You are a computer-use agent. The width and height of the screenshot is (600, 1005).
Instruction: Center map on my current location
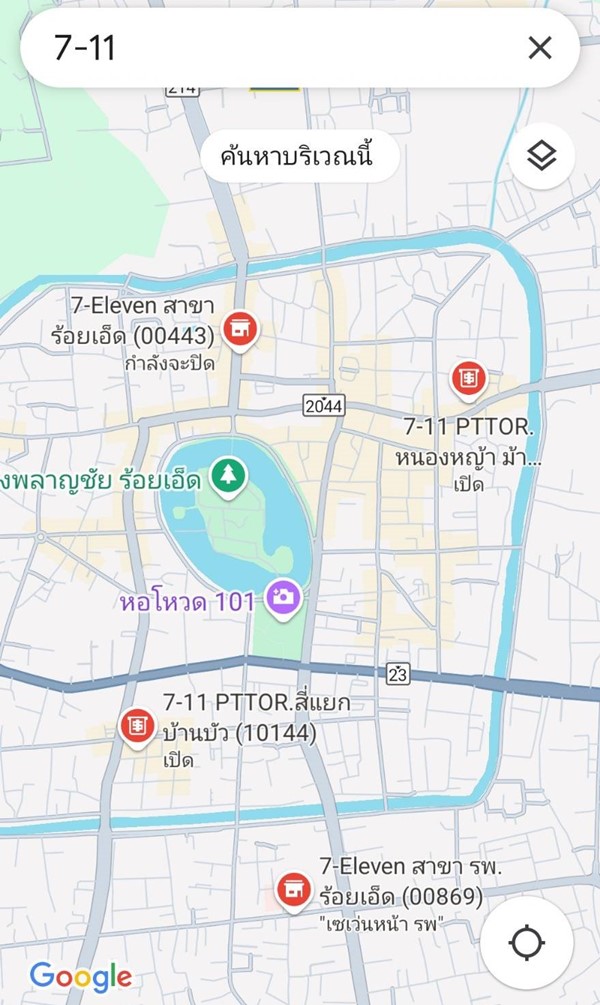coord(527,942)
